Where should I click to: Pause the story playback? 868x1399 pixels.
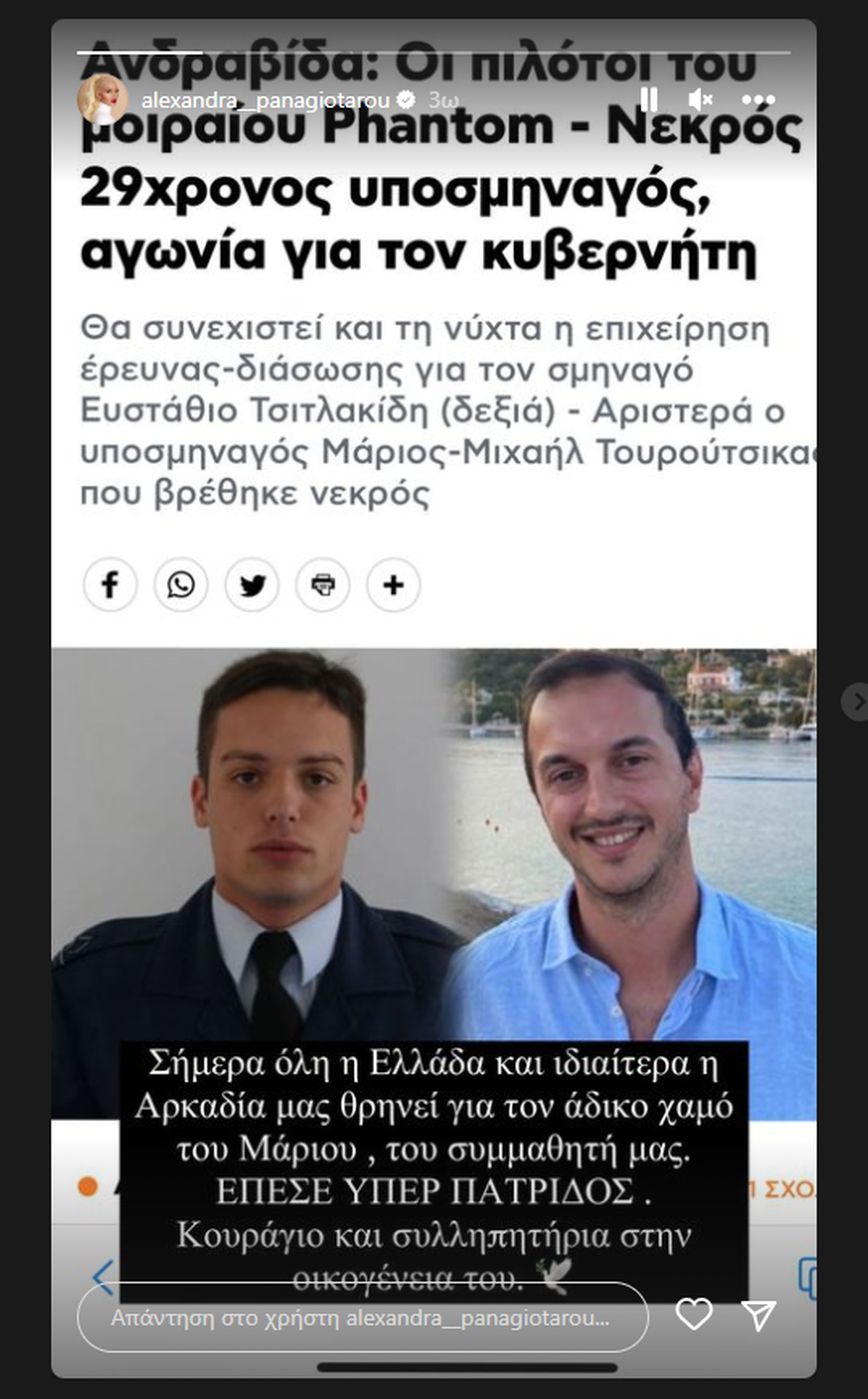[648, 100]
